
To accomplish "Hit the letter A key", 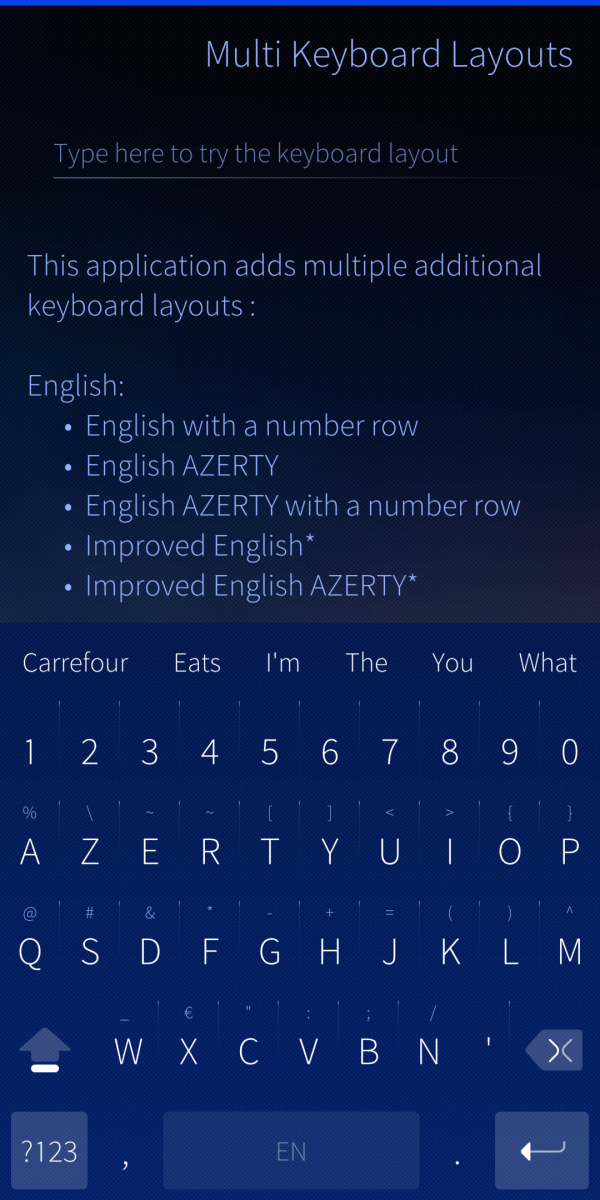I will pyautogui.click(x=30, y=852).
